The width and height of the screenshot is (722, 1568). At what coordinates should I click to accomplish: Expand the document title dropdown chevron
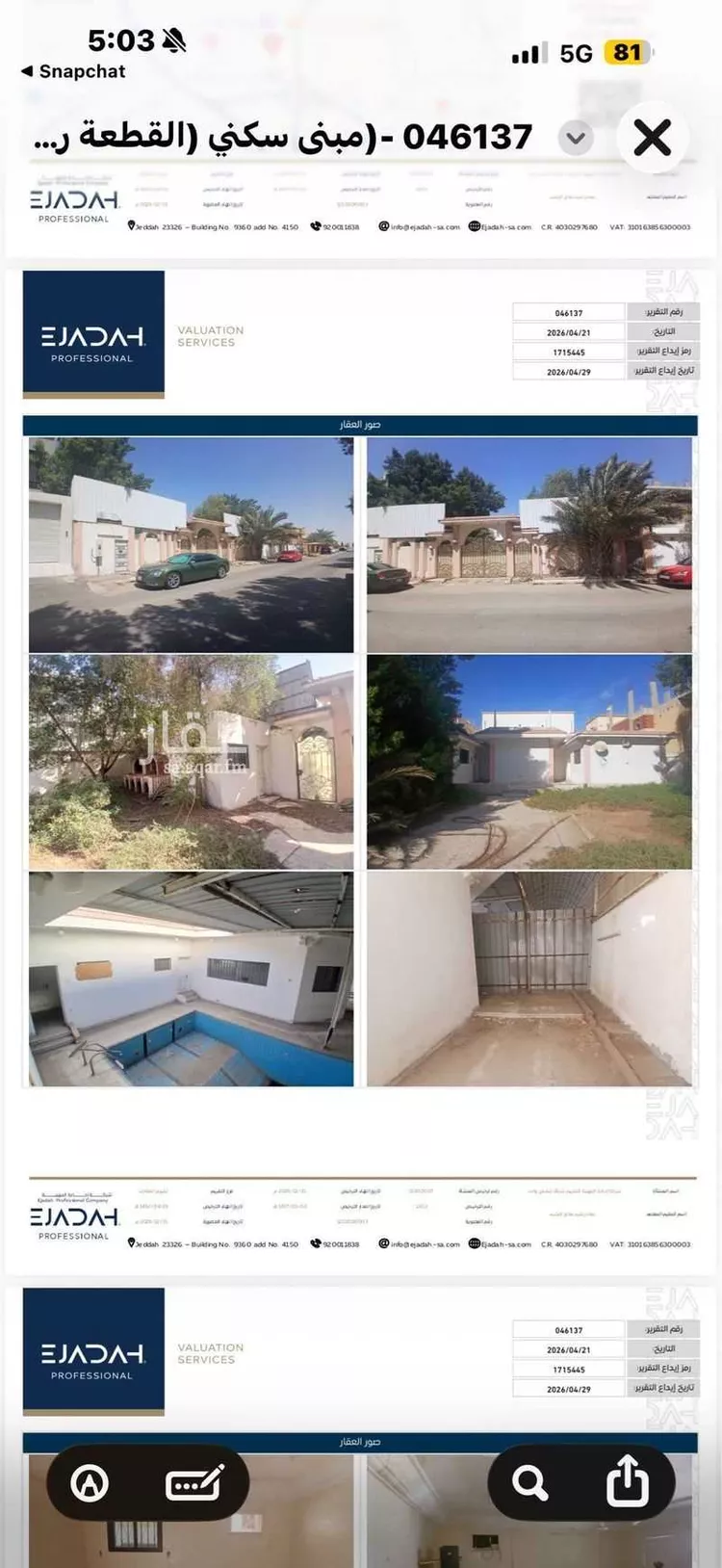click(576, 138)
